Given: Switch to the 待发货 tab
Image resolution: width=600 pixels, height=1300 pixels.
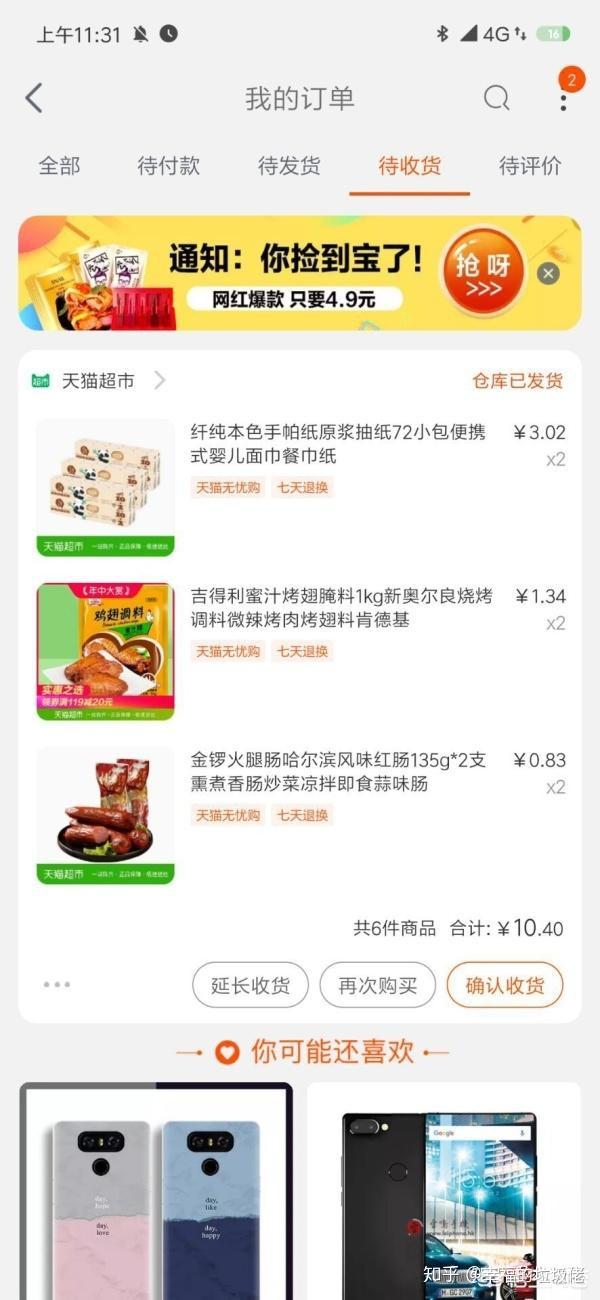Looking at the screenshot, I should 289,166.
